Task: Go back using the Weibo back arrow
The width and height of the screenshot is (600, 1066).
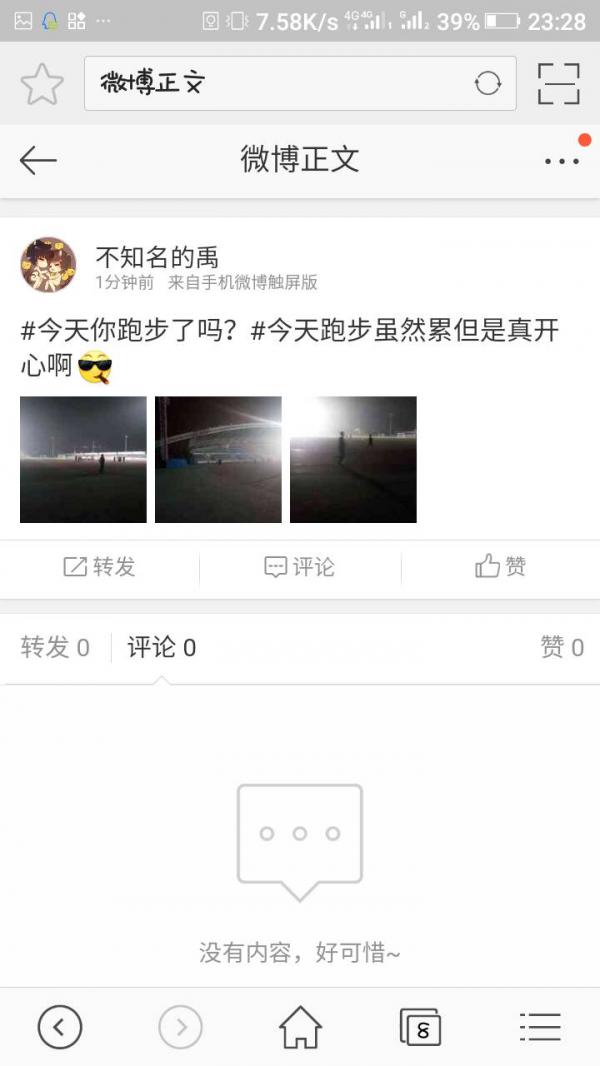Action: [38, 160]
